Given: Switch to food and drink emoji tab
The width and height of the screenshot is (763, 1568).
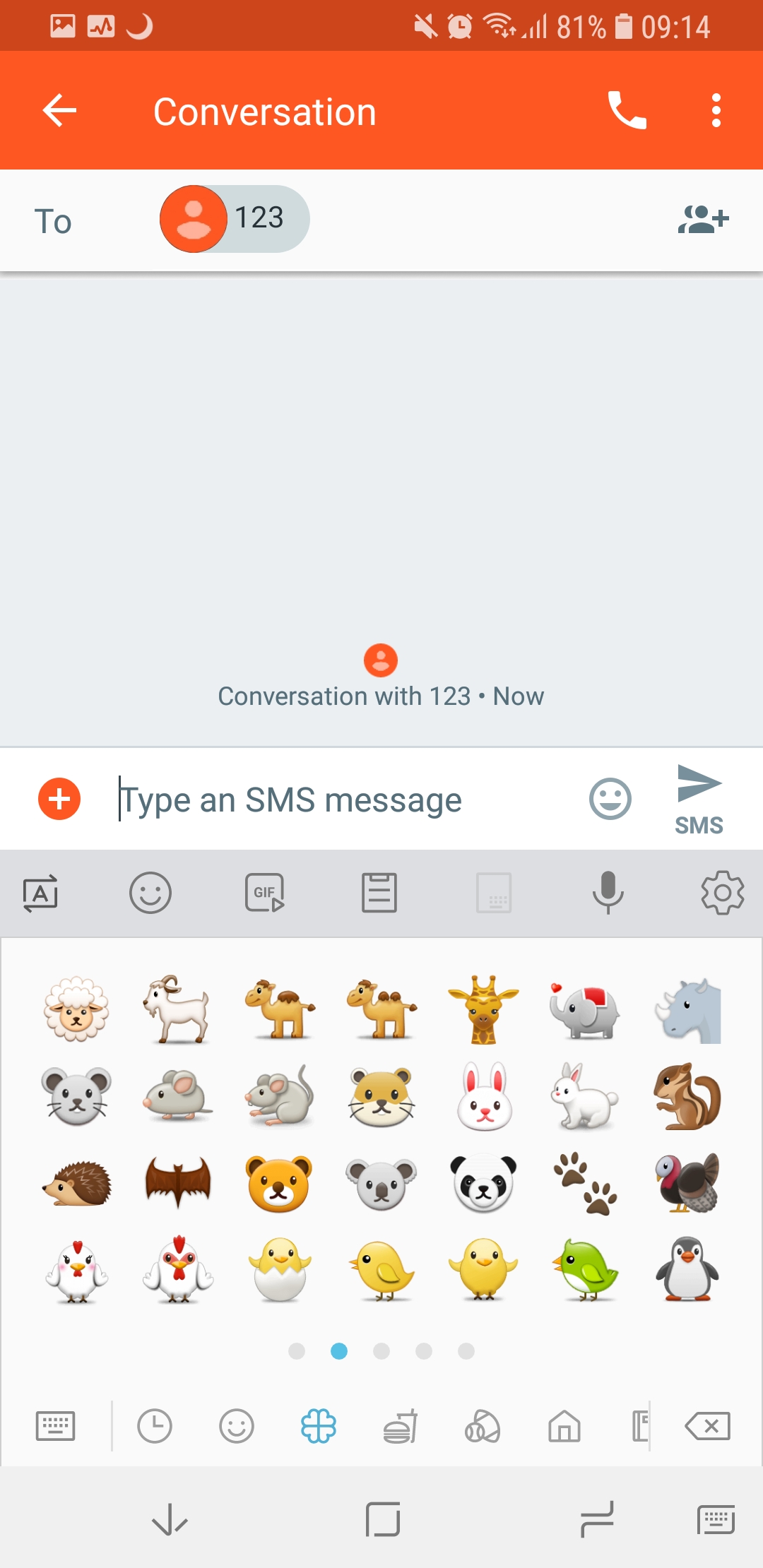Looking at the screenshot, I should point(401,1426).
